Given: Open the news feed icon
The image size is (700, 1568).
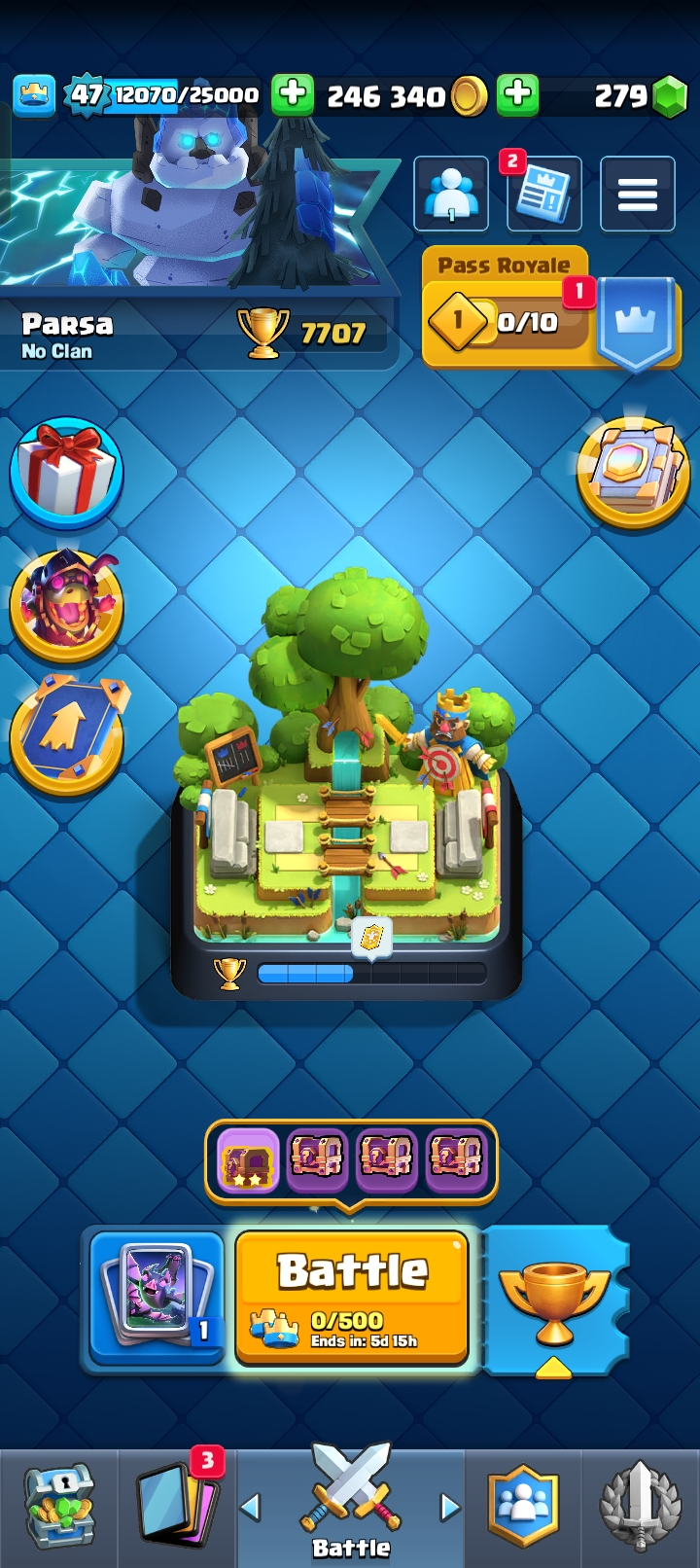Looking at the screenshot, I should pos(543,194).
